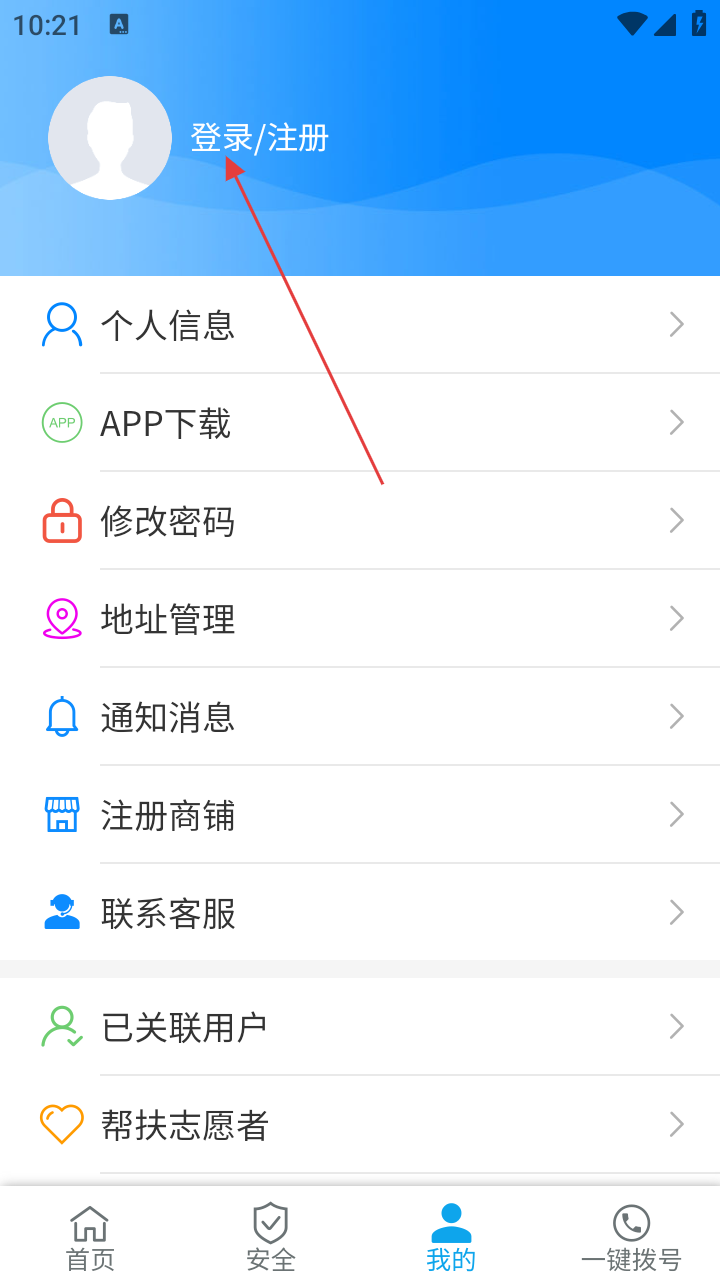Open 个人信息 personal info
The height and width of the screenshot is (1280, 720).
pos(360,325)
